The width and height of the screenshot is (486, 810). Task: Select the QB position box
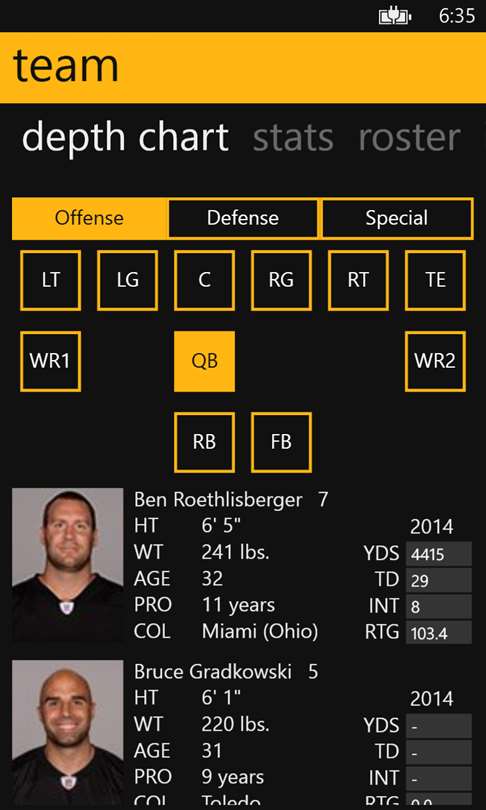[205, 362]
